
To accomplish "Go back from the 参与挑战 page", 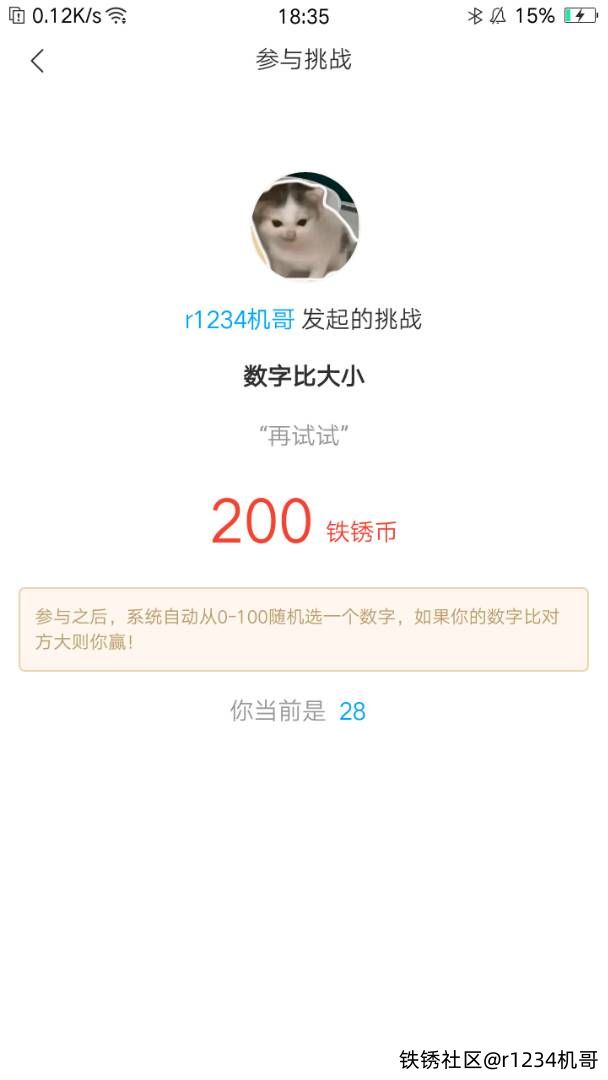I will [38, 61].
